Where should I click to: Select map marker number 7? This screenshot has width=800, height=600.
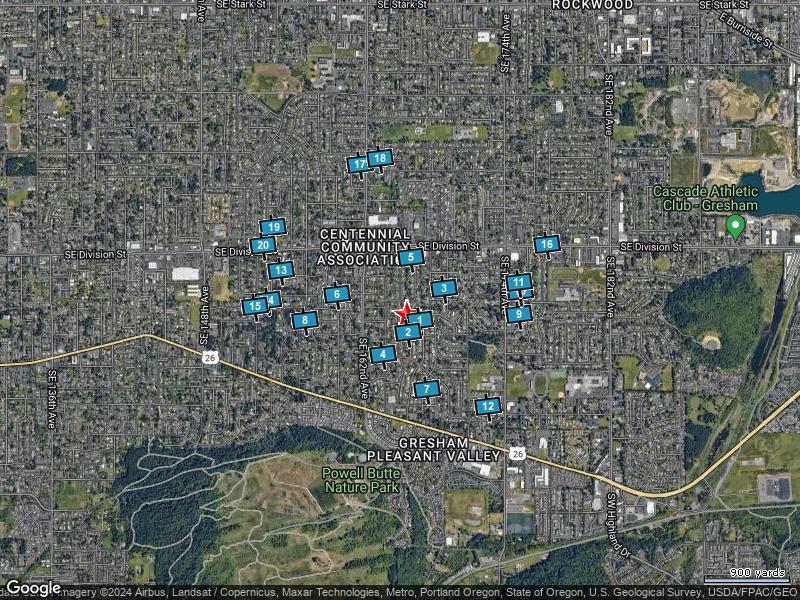[427, 389]
